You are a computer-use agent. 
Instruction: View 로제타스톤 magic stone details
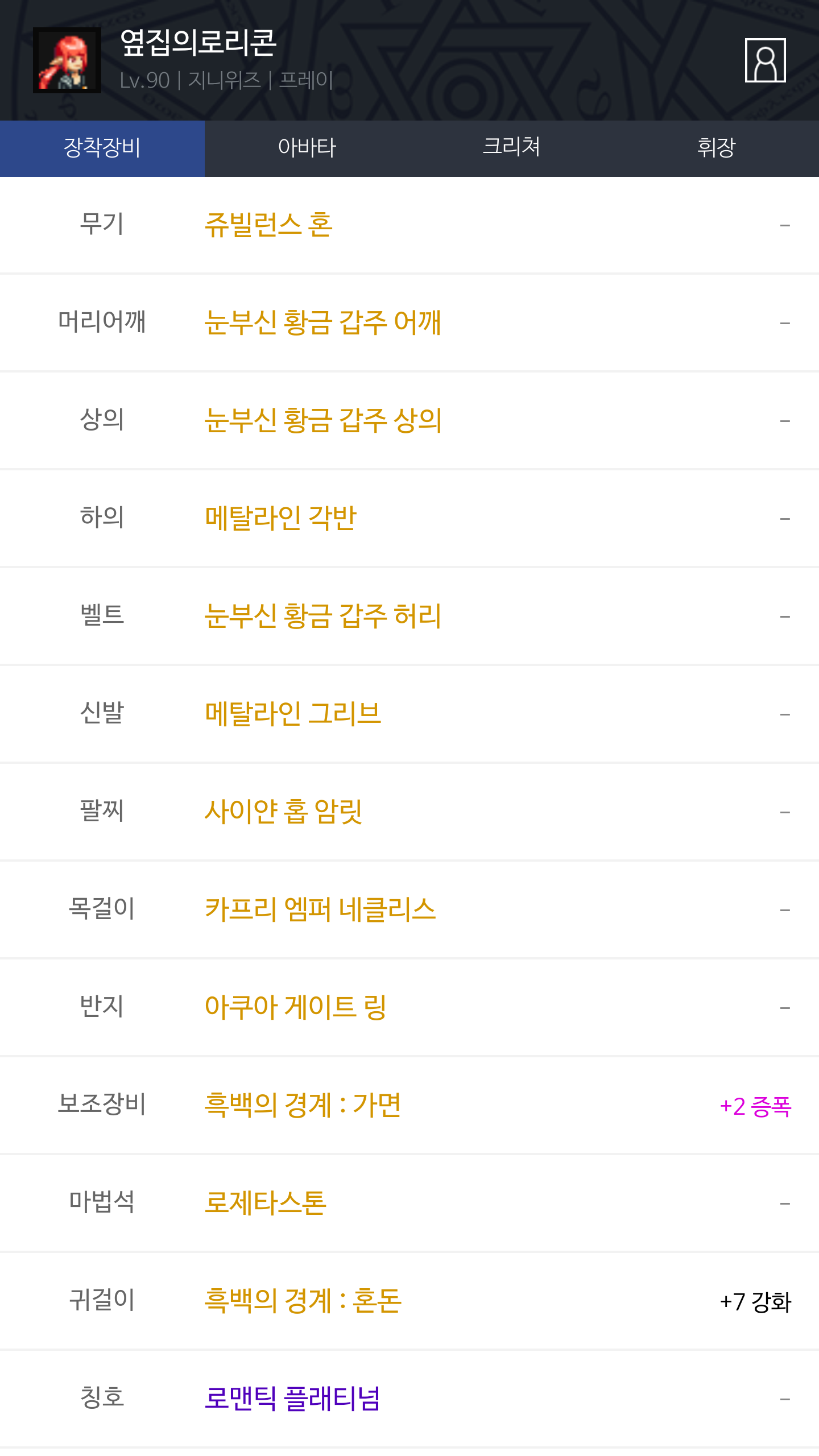pos(265,1203)
